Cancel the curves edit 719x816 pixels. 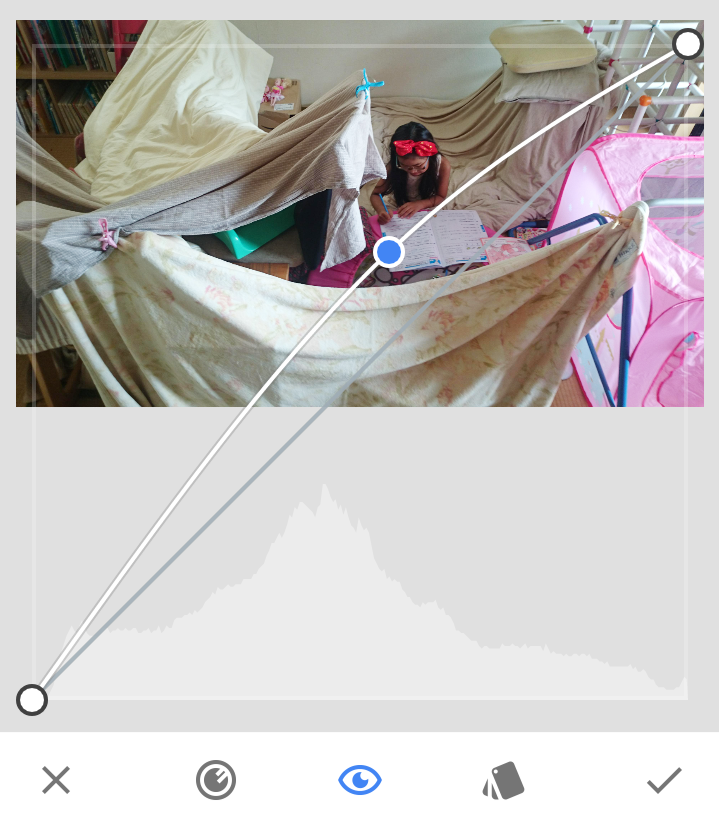pyautogui.click(x=56, y=780)
